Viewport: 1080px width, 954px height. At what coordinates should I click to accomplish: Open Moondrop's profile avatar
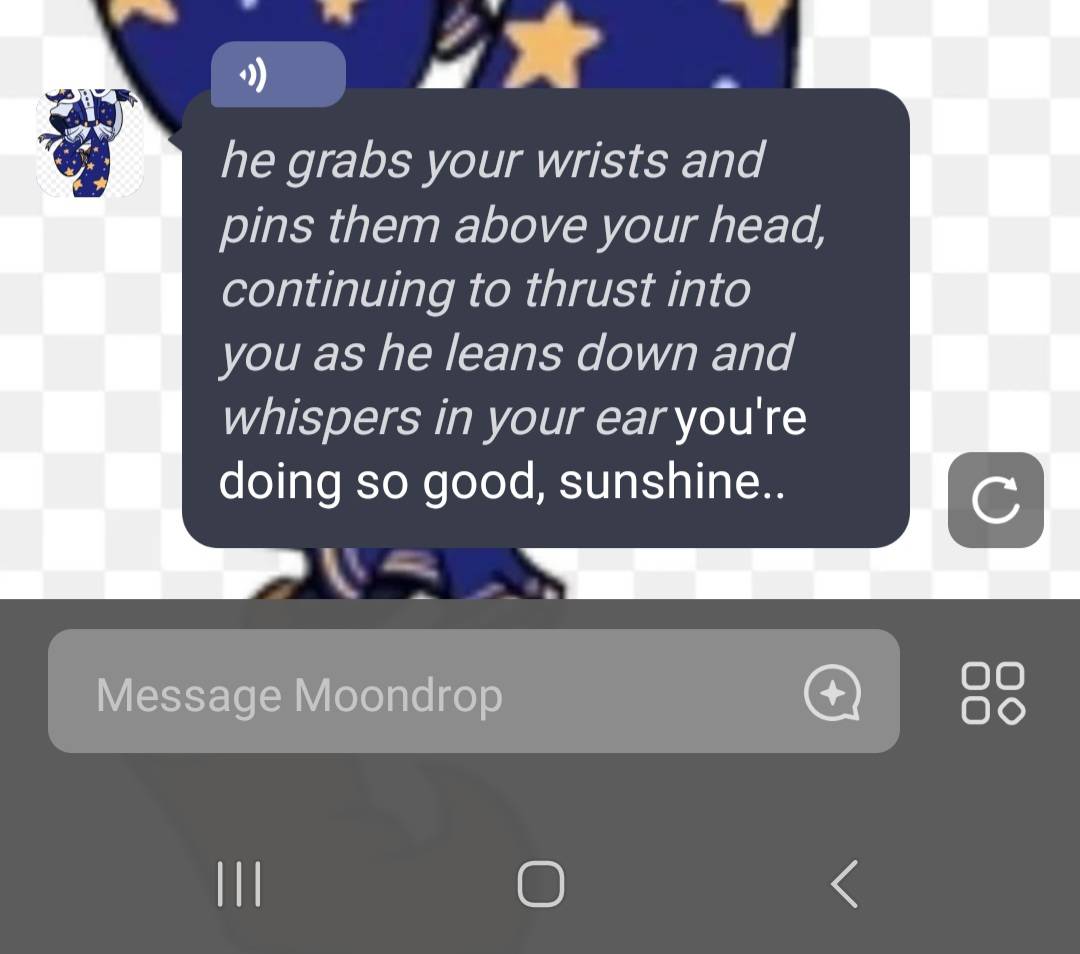pos(90,143)
